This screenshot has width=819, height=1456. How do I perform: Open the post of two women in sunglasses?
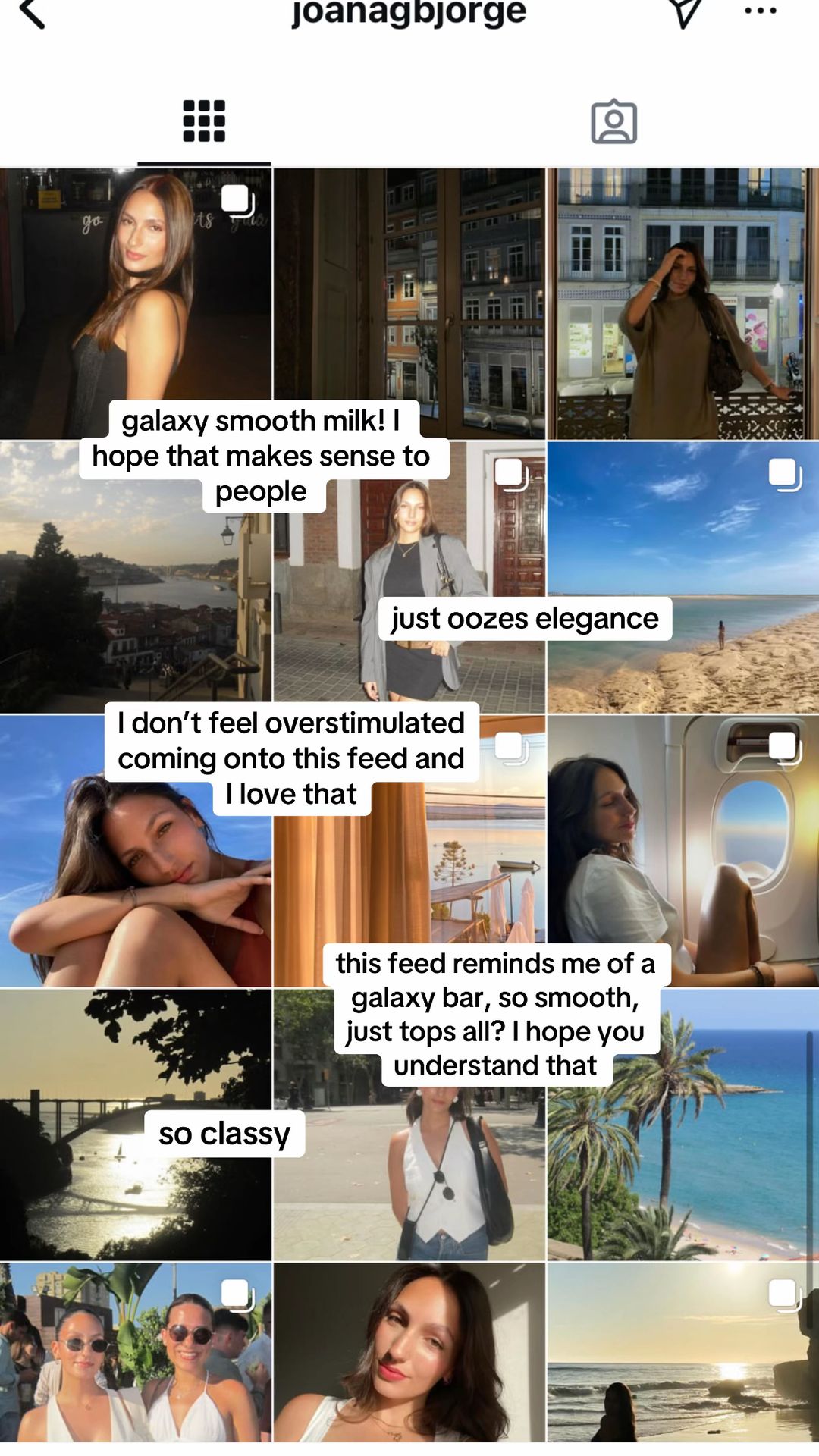136,1352
